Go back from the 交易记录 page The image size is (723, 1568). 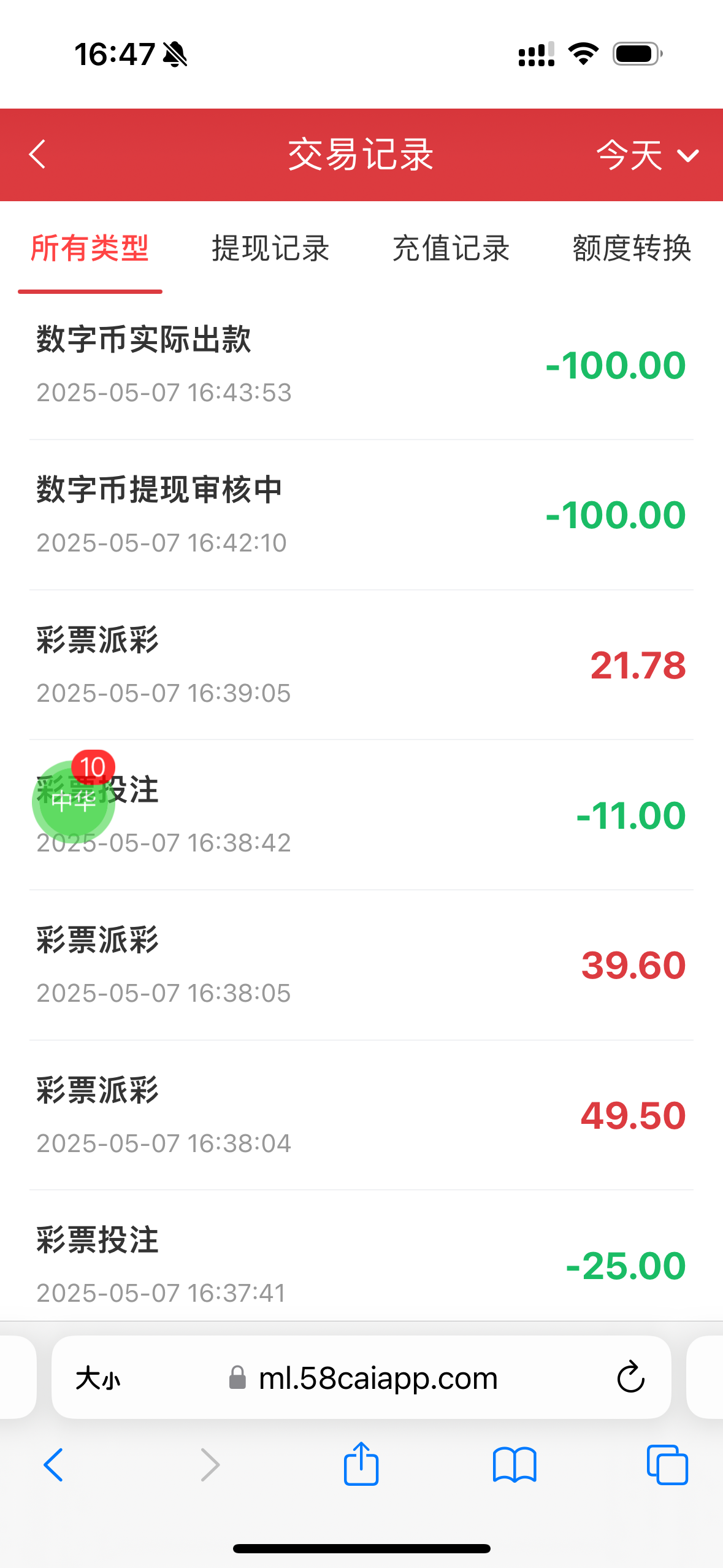point(37,154)
